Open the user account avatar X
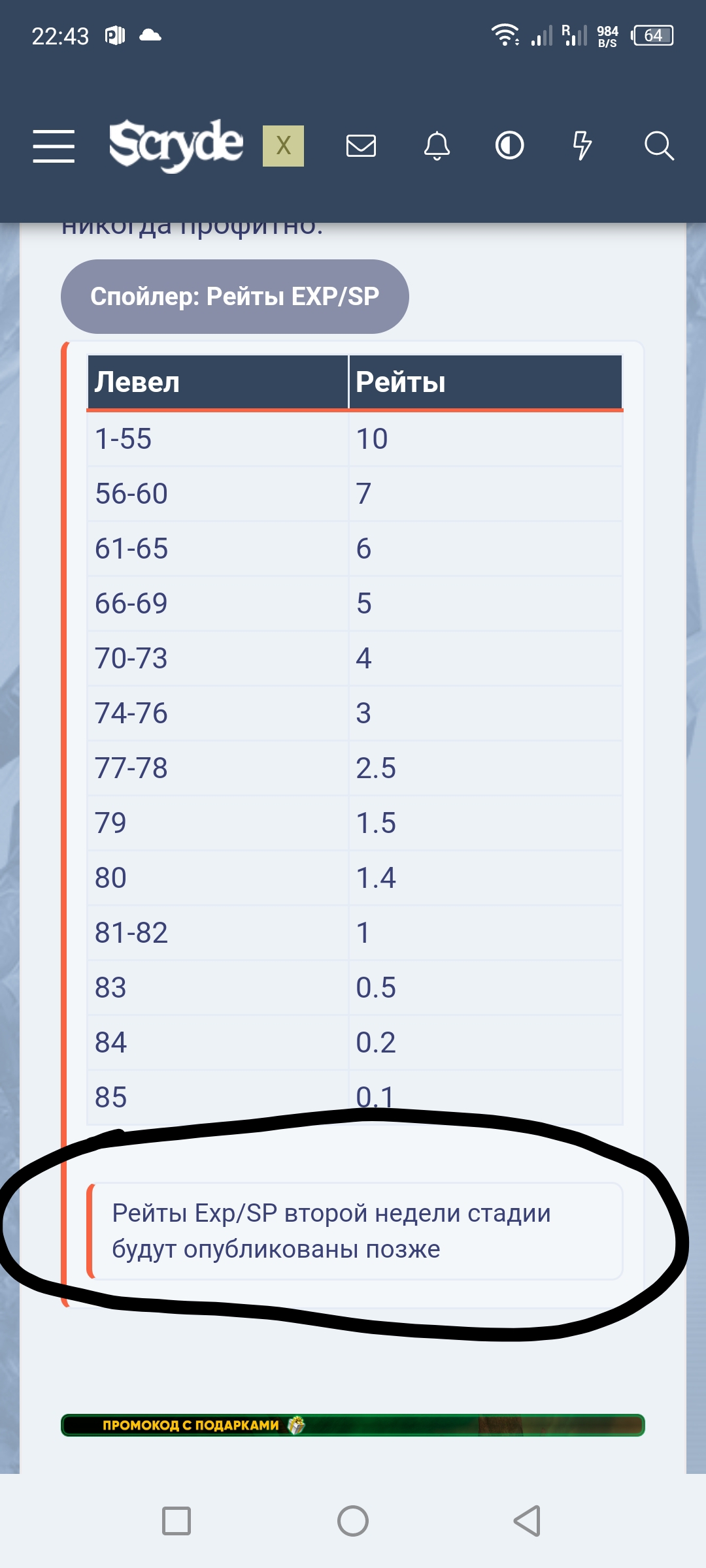The image size is (706, 1568). (x=283, y=146)
